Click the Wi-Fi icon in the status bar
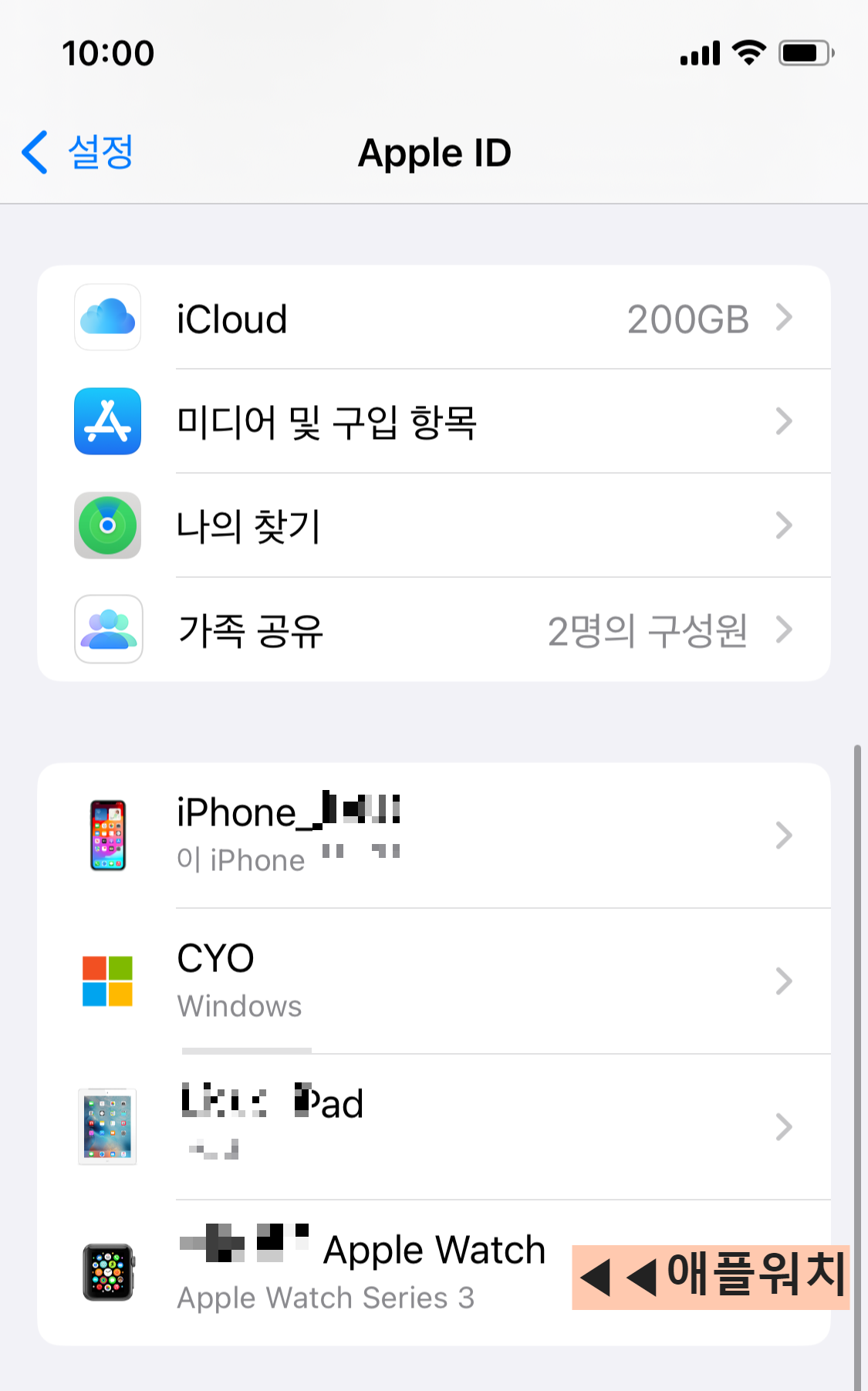 coord(745,52)
